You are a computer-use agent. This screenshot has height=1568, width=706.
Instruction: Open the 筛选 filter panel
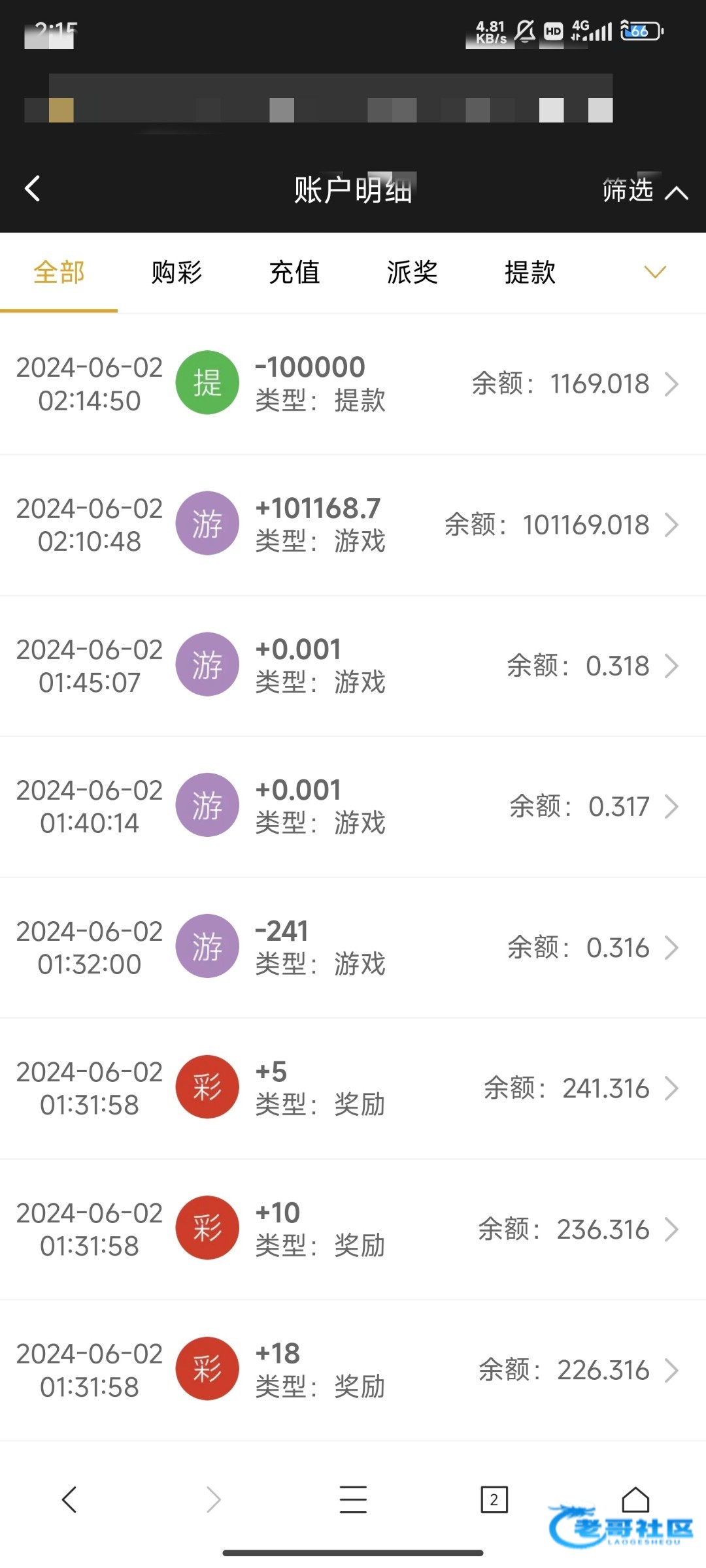pyautogui.click(x=644, y=191)
